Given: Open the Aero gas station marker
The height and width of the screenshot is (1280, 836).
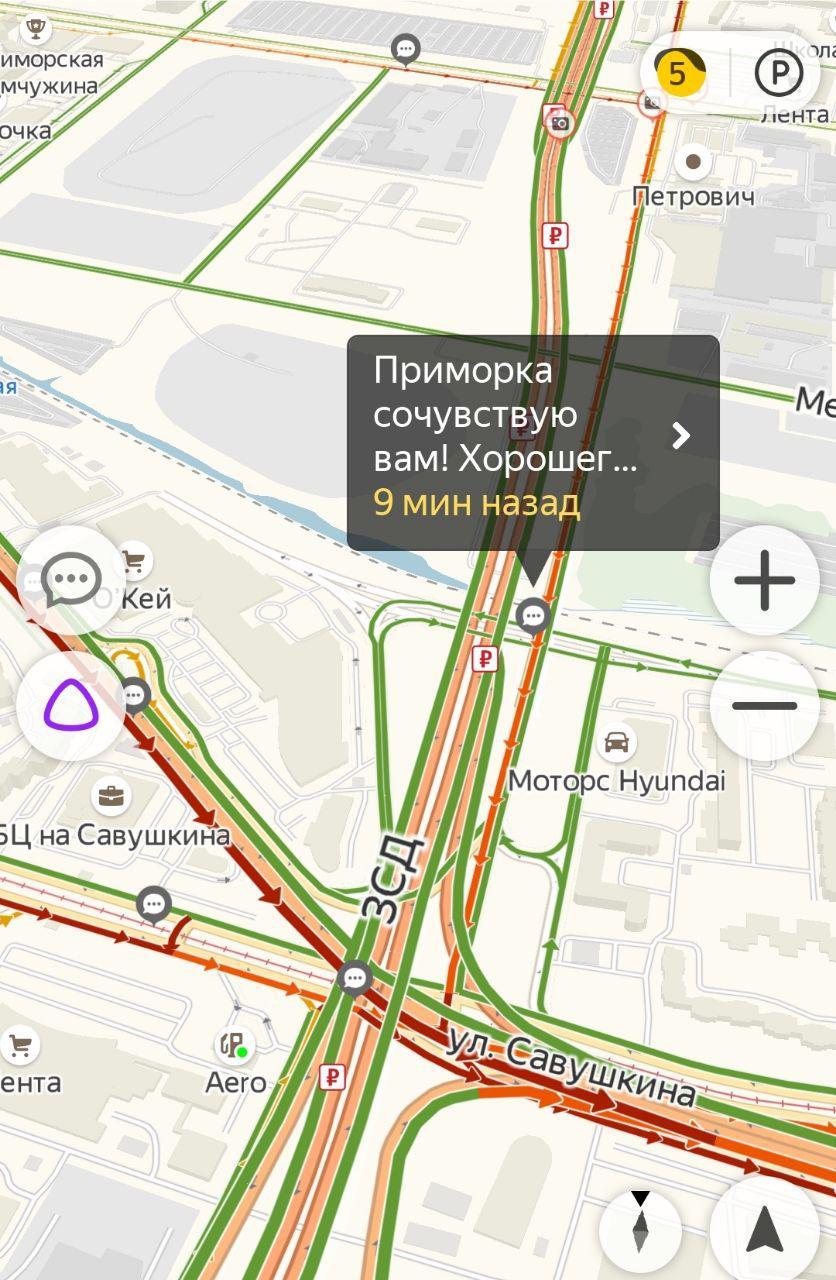Looking at the screenshot, I should tap(232, 1046).
